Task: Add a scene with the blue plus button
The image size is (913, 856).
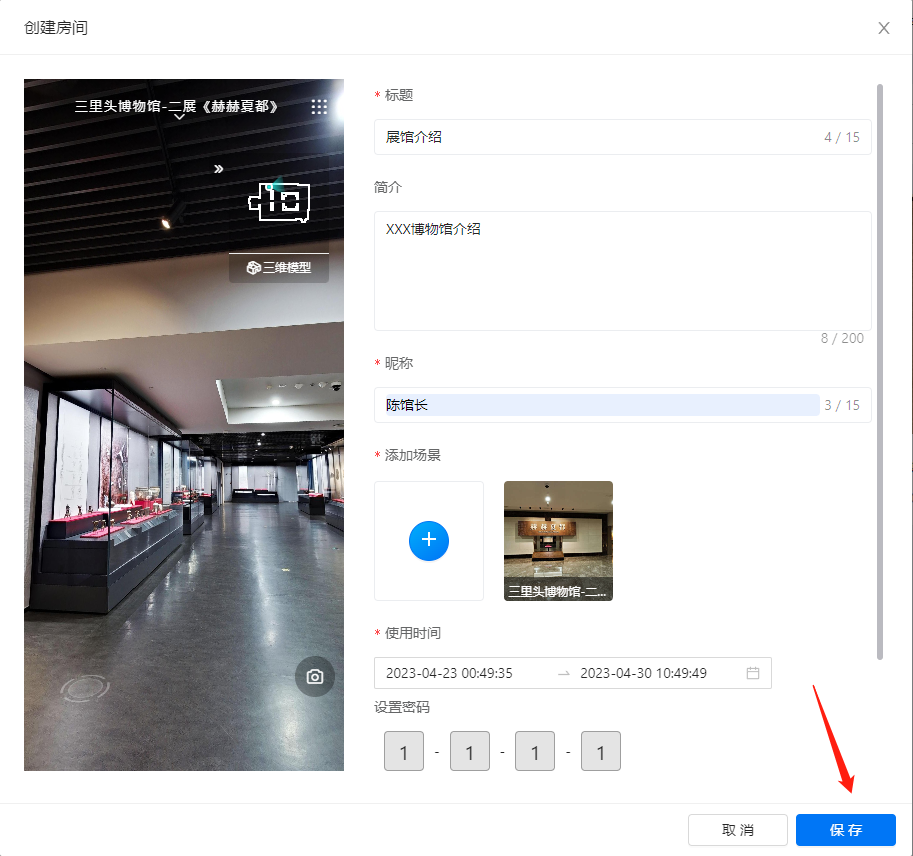Action: point(429,540)
